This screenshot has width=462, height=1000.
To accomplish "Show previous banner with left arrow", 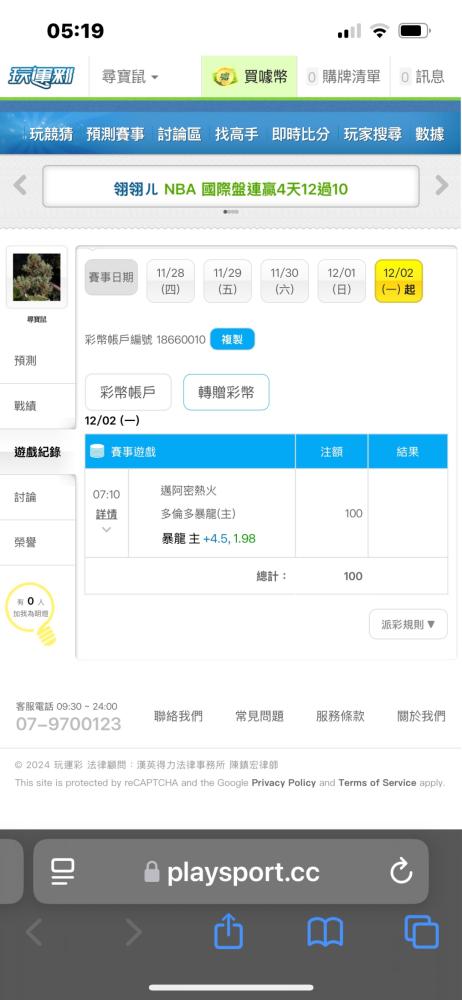I will (x=20, y=186).
